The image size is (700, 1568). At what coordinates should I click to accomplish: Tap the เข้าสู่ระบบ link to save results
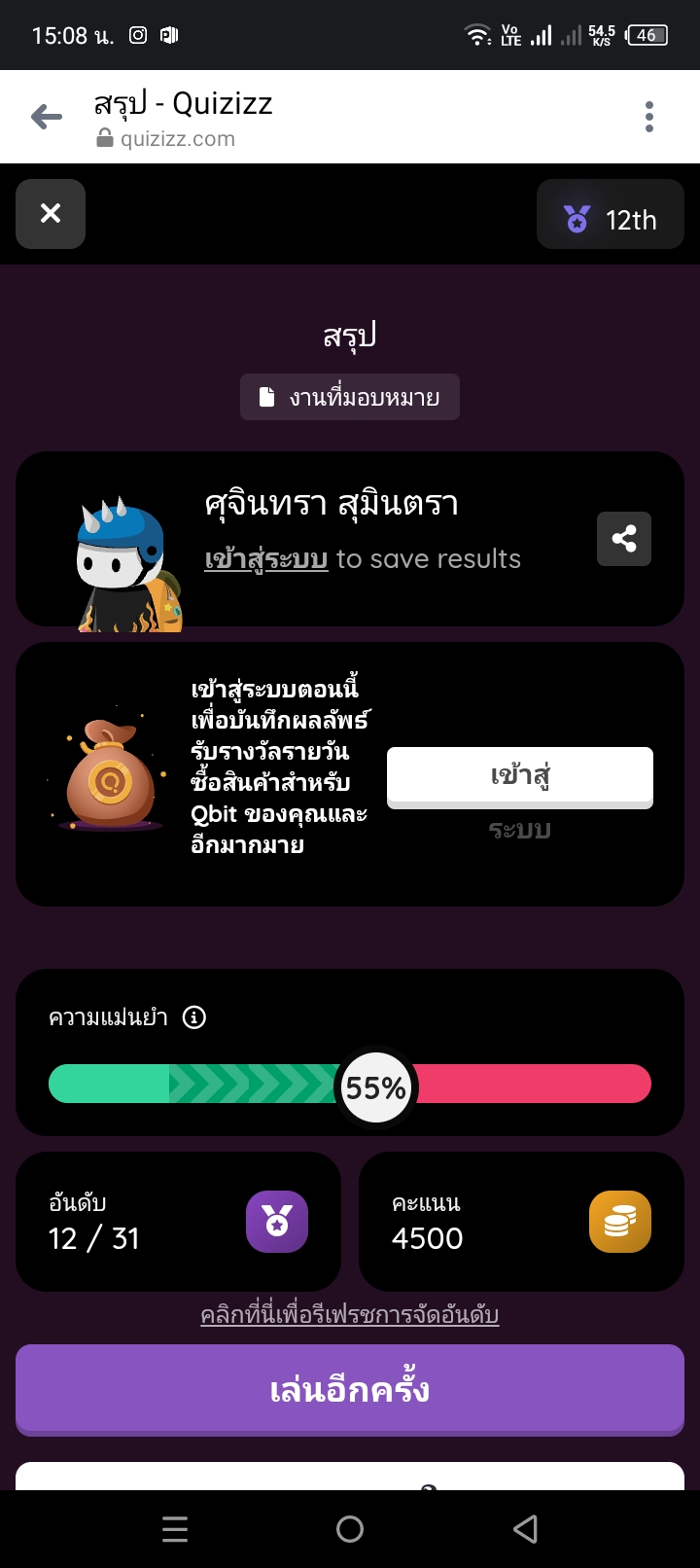coord(265,559)
